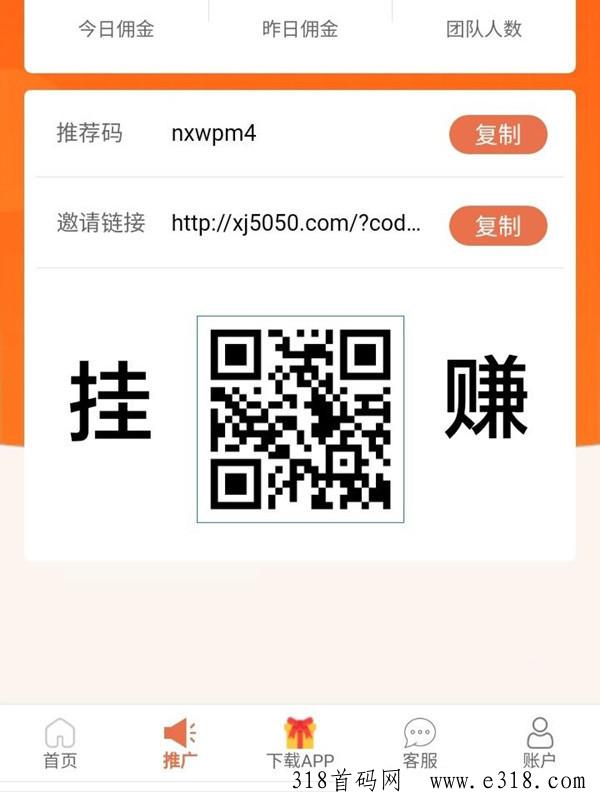Switch to the 账户 account tab
600x792 pixels.
[539, 742]
